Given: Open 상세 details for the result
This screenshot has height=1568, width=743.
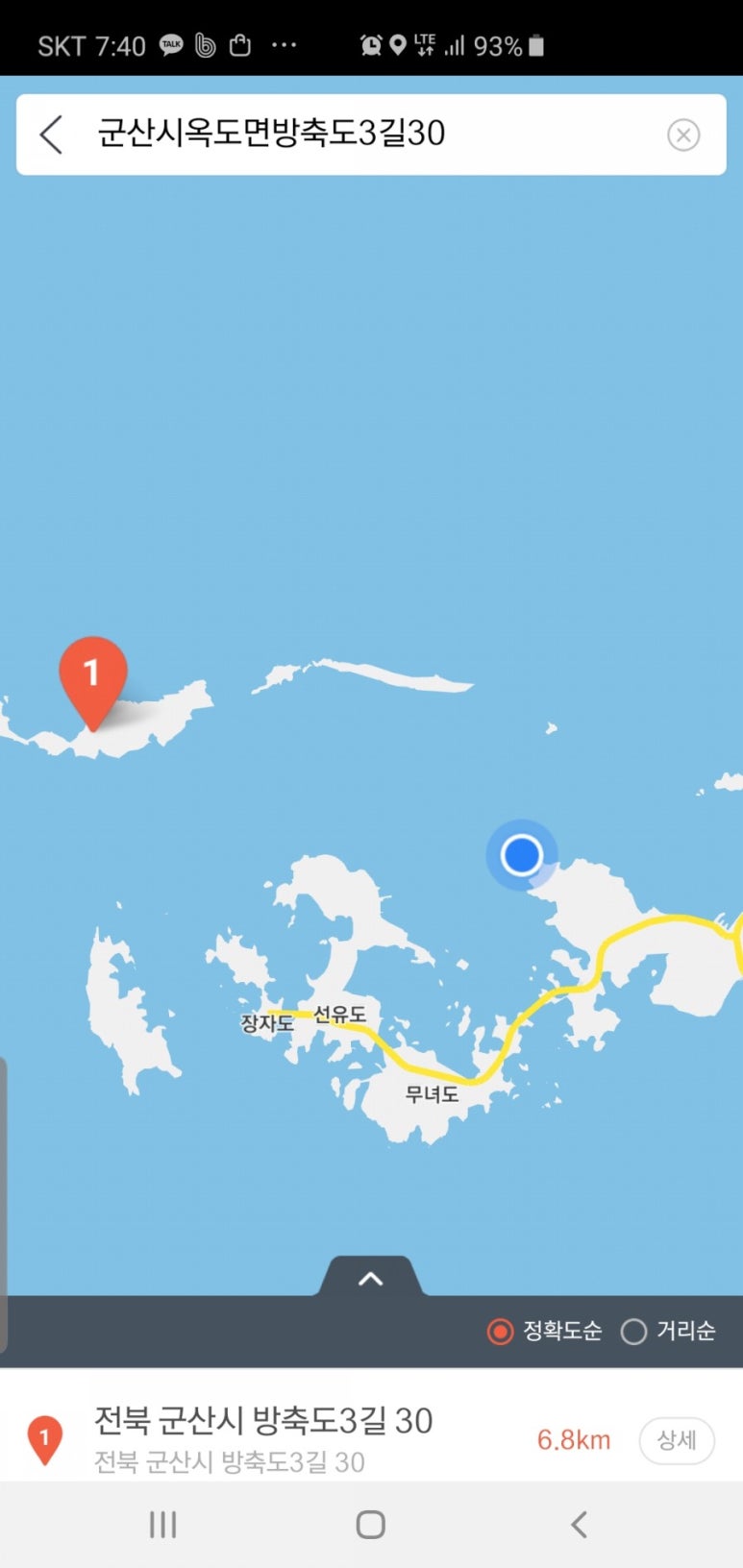Looking at the screenshot, I should click(676, 1439).
